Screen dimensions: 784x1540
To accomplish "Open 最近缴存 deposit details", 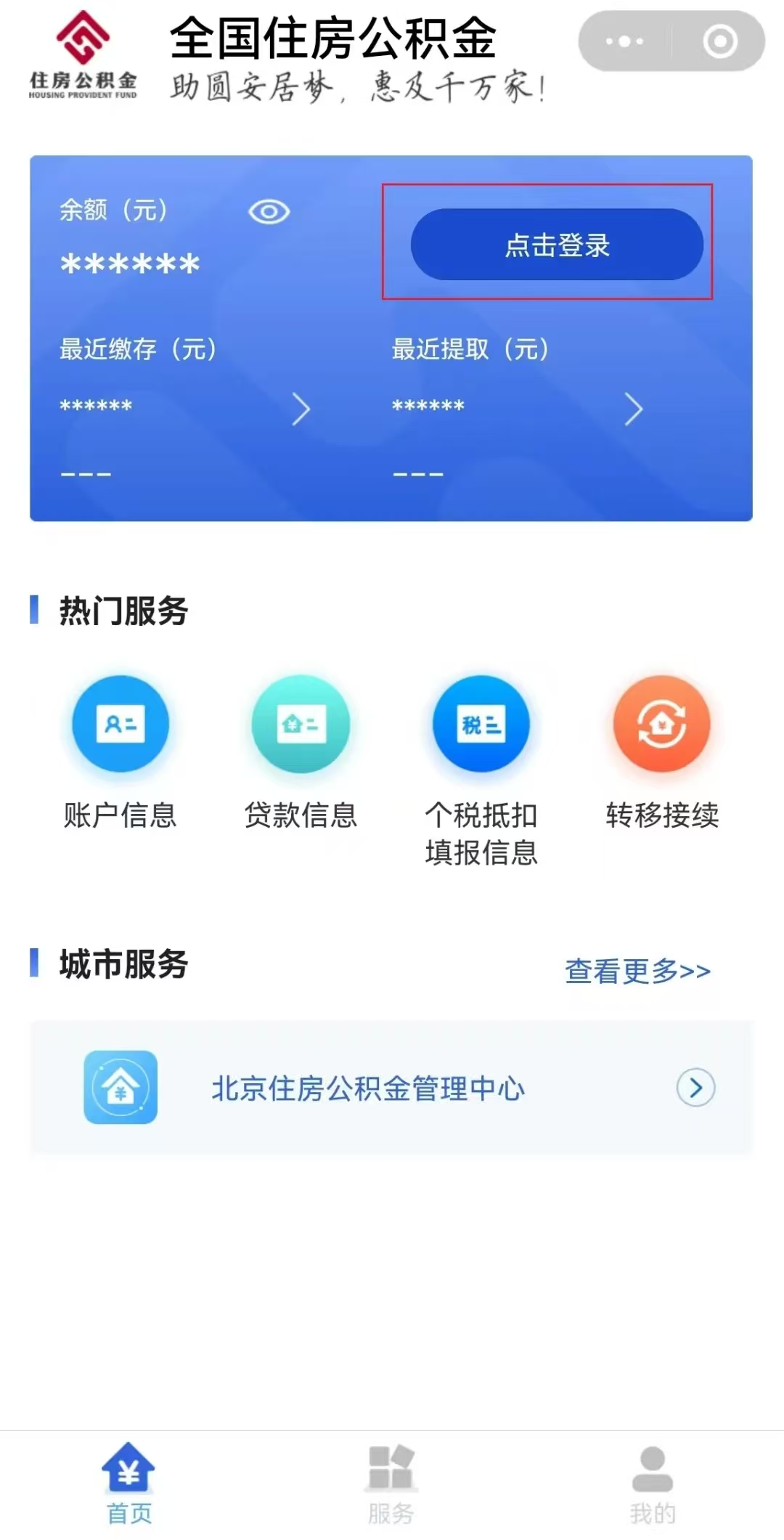I will pyautogui.click(x=301, y=410).
